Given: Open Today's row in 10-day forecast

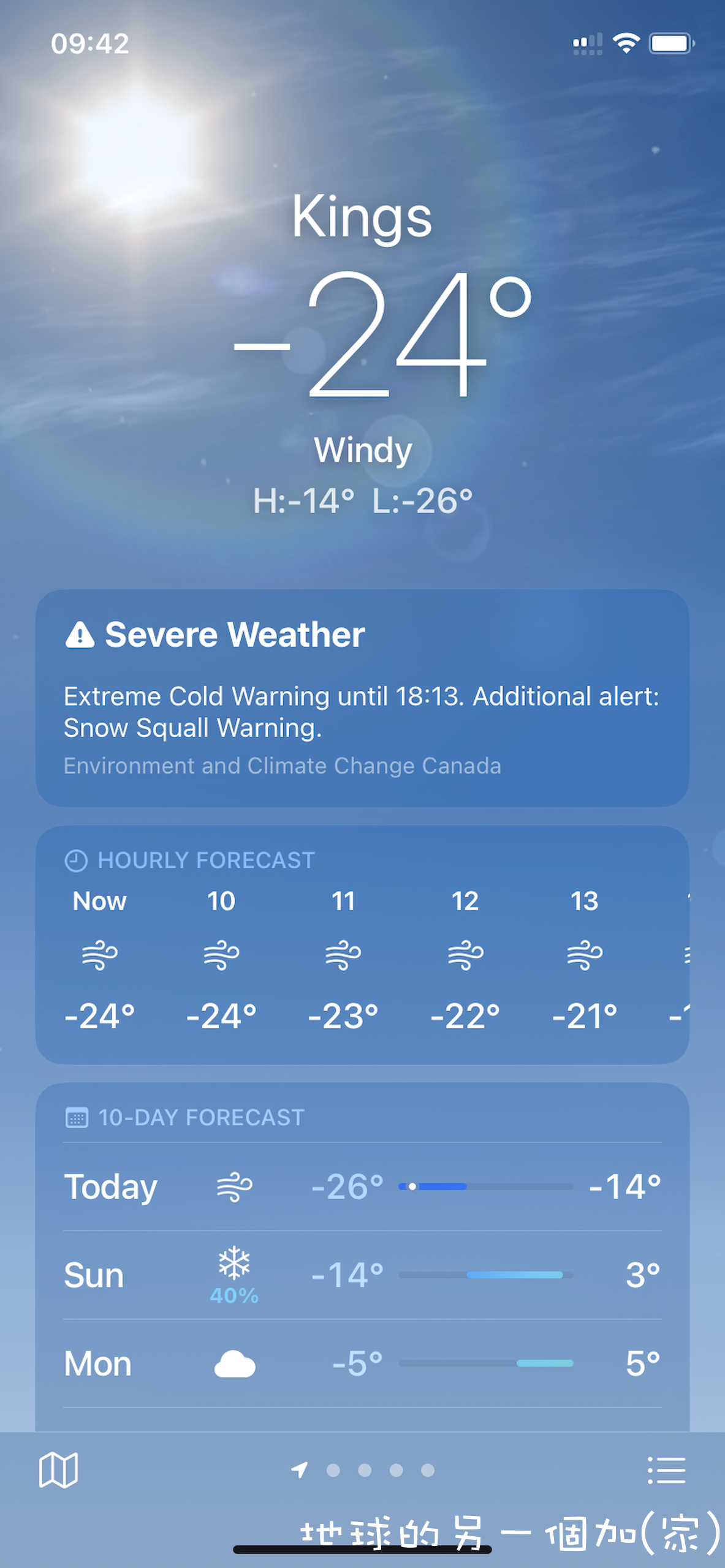Looking at the screenshot, I should tap(362, 1187).
